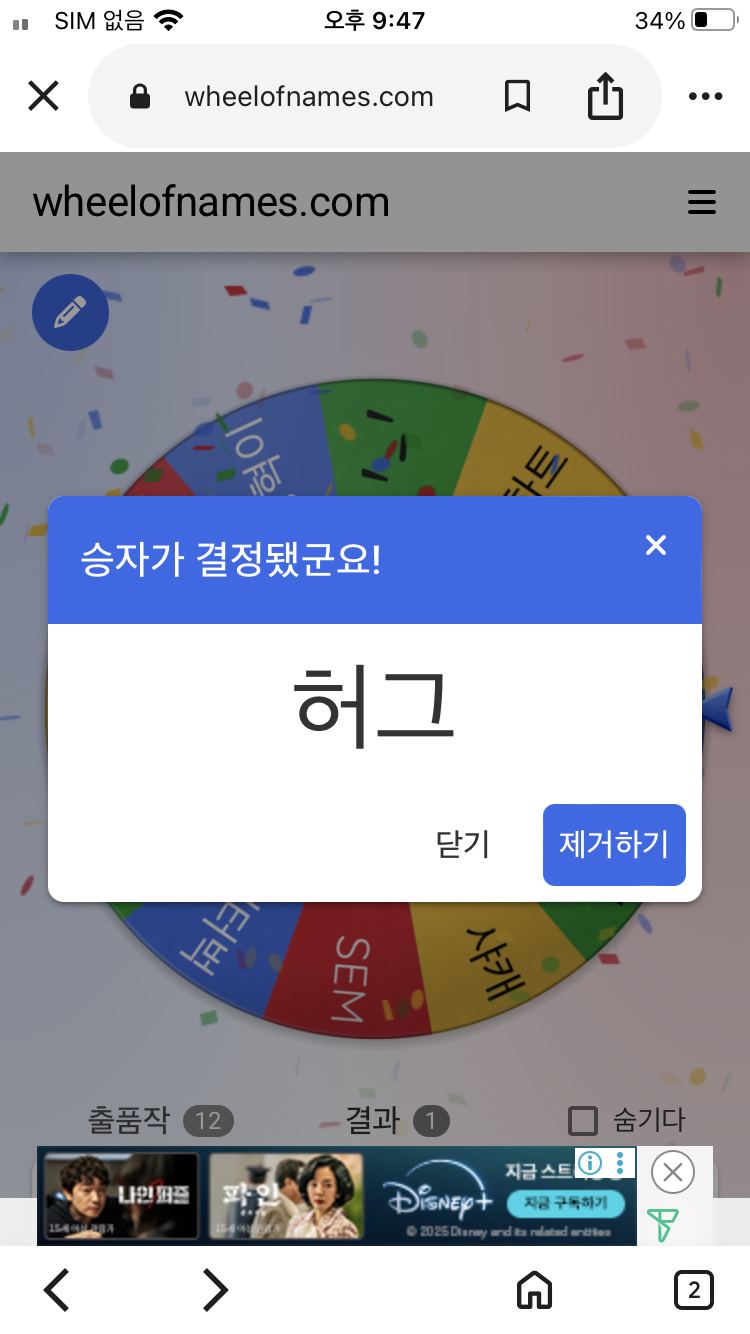Close the Disney+ ad banner
Viewport: 750px width, 1334px height.
673,1171
